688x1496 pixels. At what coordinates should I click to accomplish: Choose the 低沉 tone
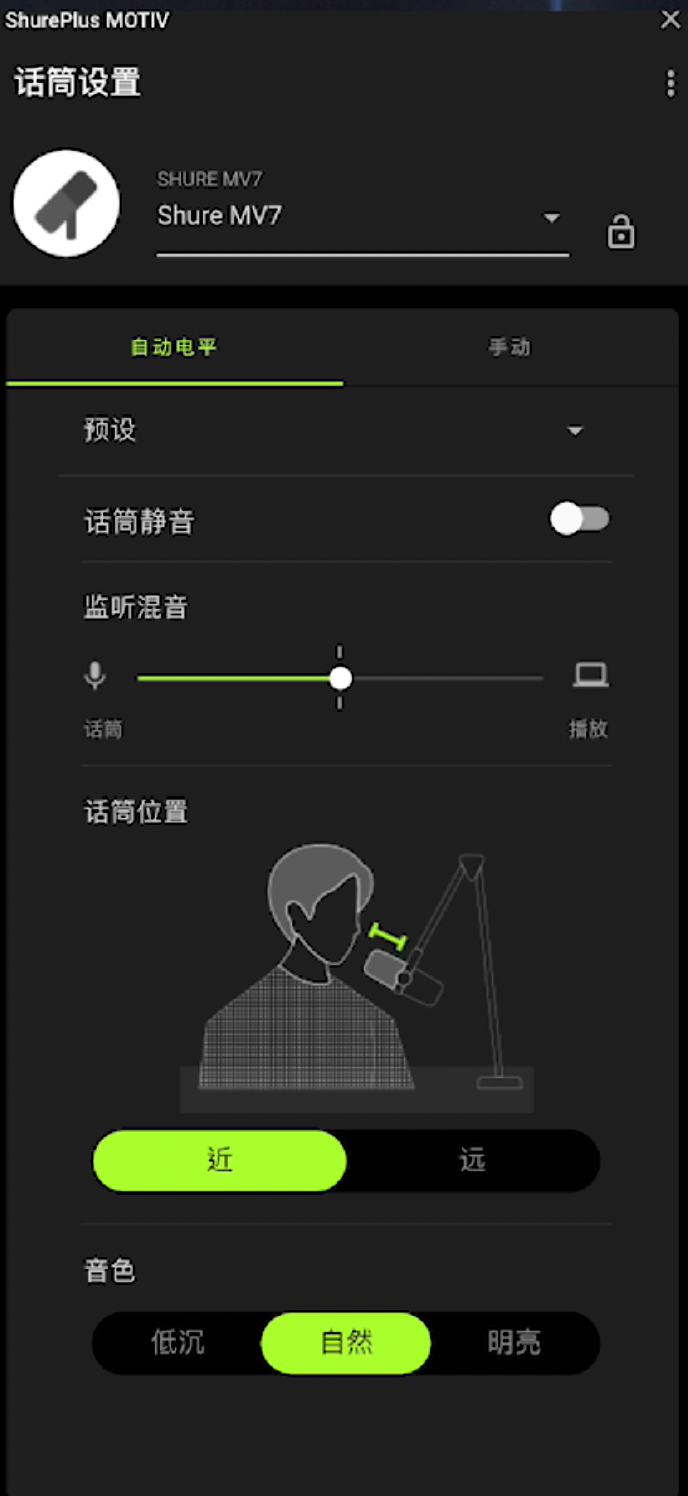coord(177,1342)
